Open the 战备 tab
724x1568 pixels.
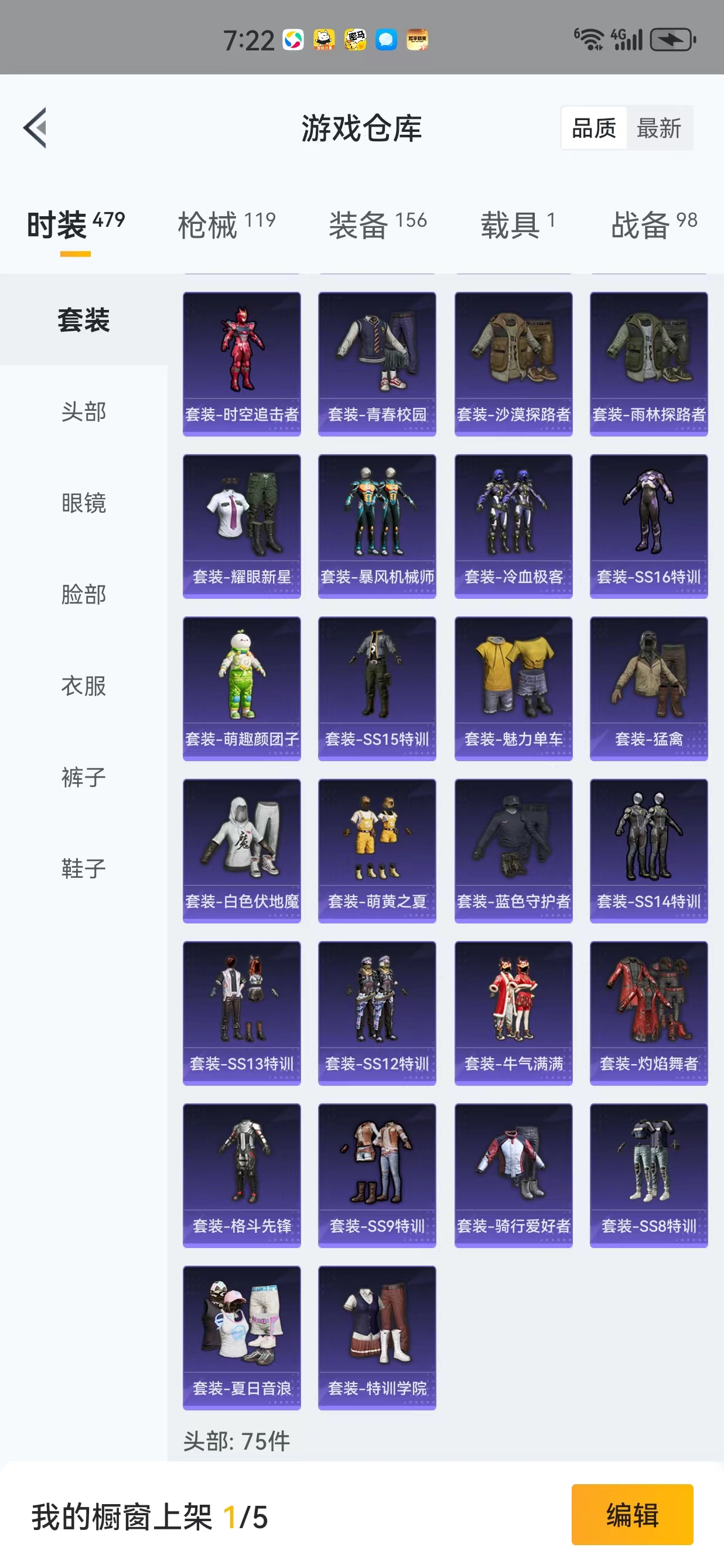654,224
